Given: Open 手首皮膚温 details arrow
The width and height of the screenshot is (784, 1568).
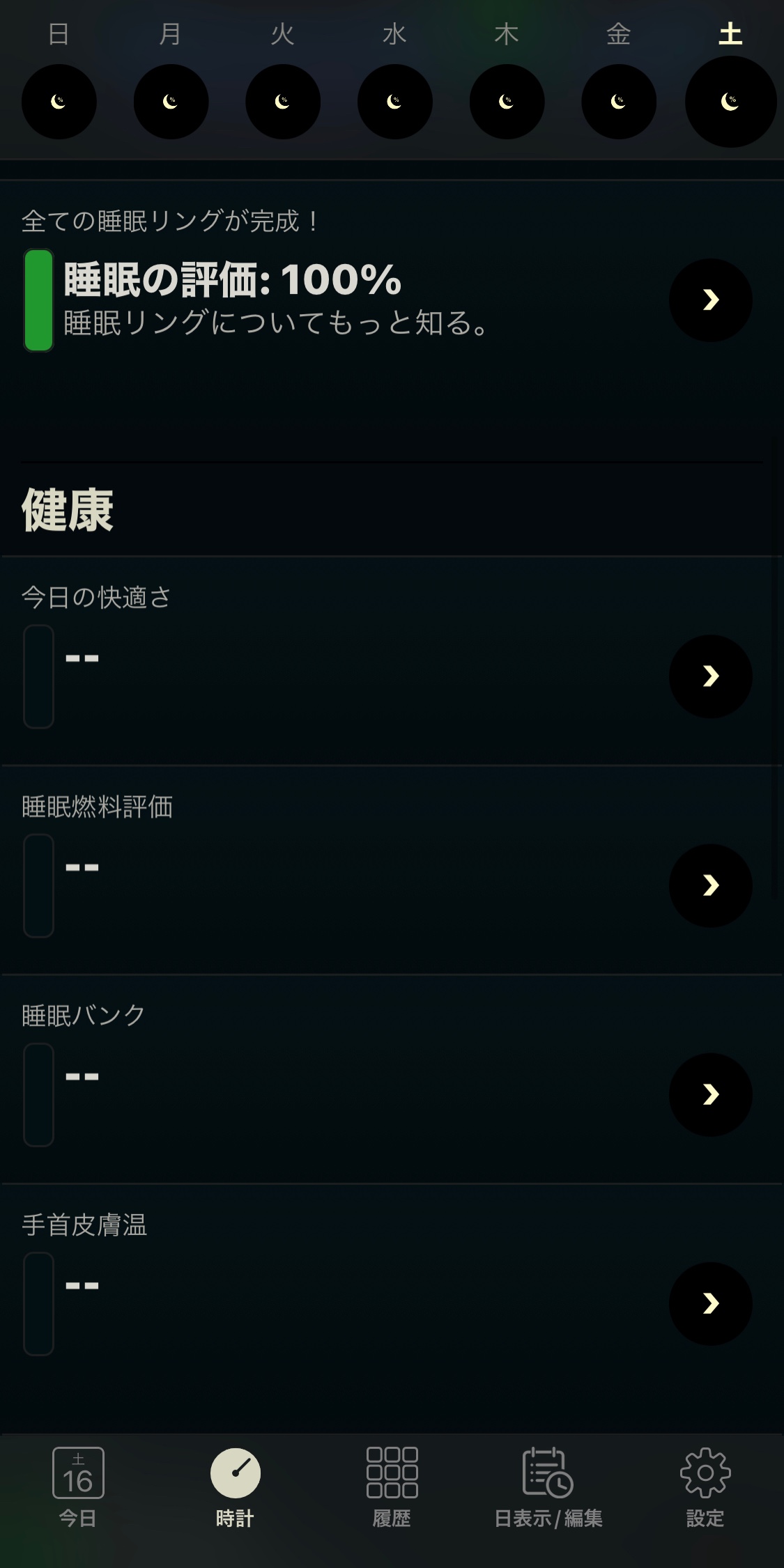Looking at the screenshot, I should (x=710, y=1303).
